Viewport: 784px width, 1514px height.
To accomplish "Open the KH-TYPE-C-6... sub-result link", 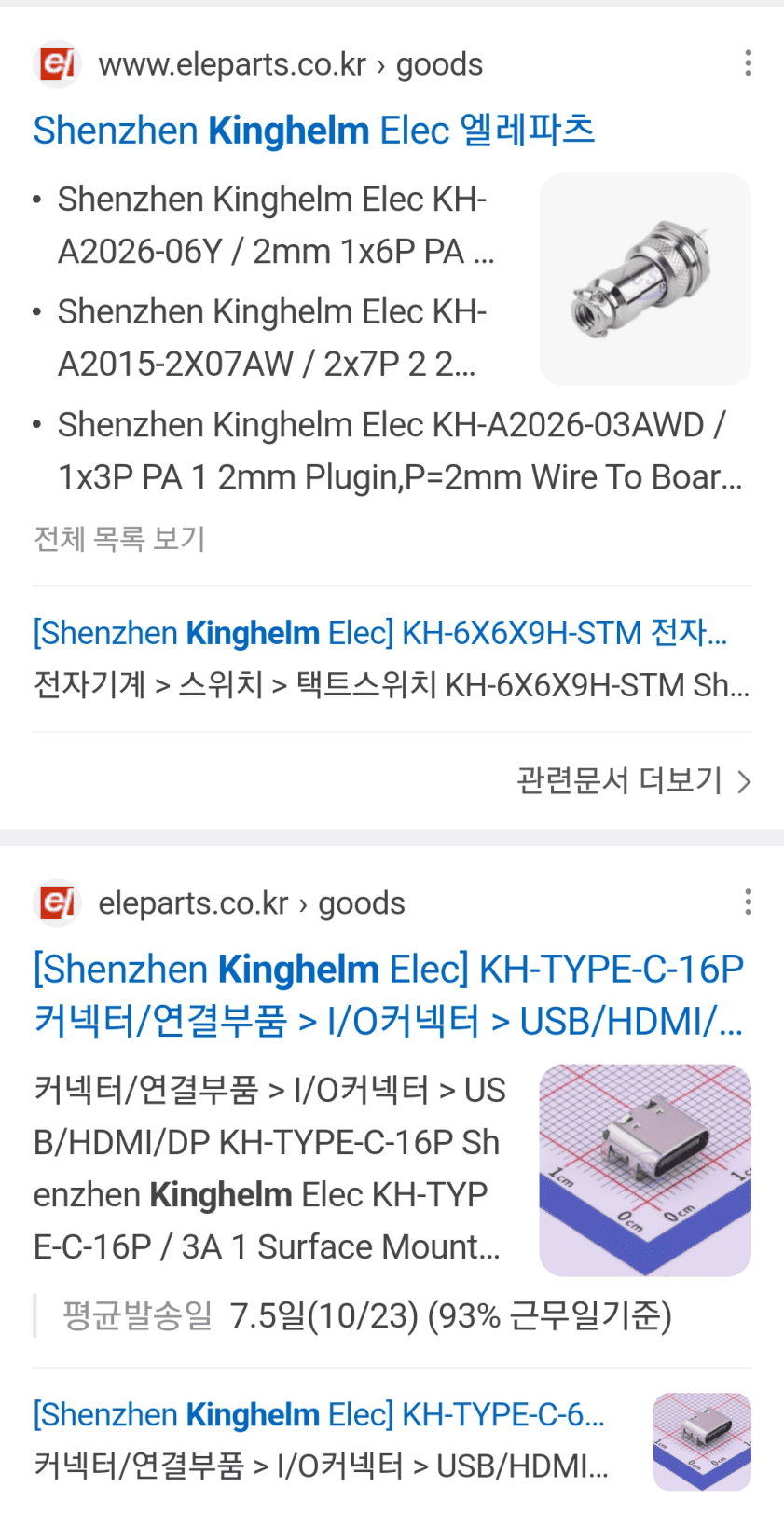I will point(319,1415).
